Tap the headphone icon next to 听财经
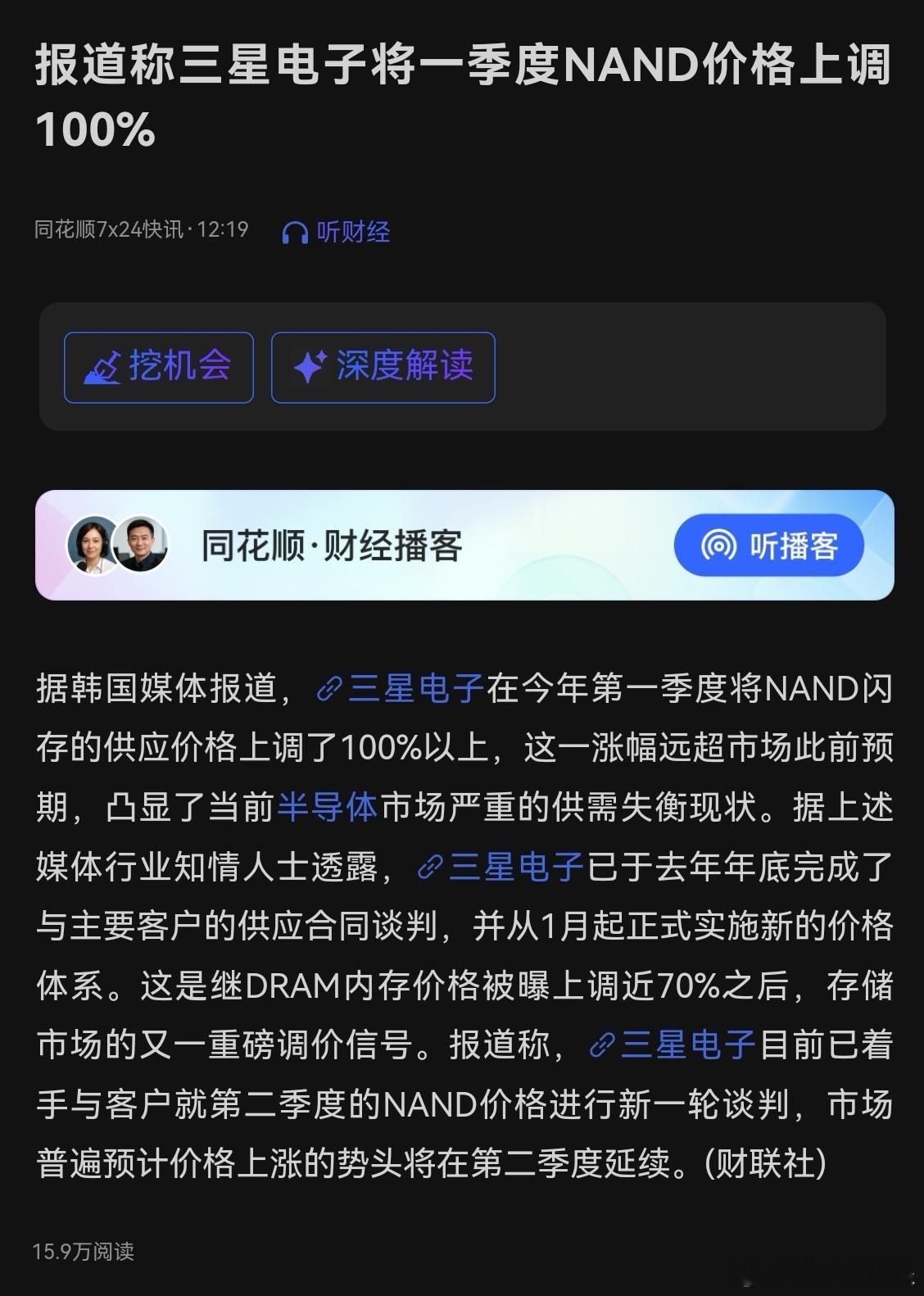924x1296 pixels. (x=297, y=232)
